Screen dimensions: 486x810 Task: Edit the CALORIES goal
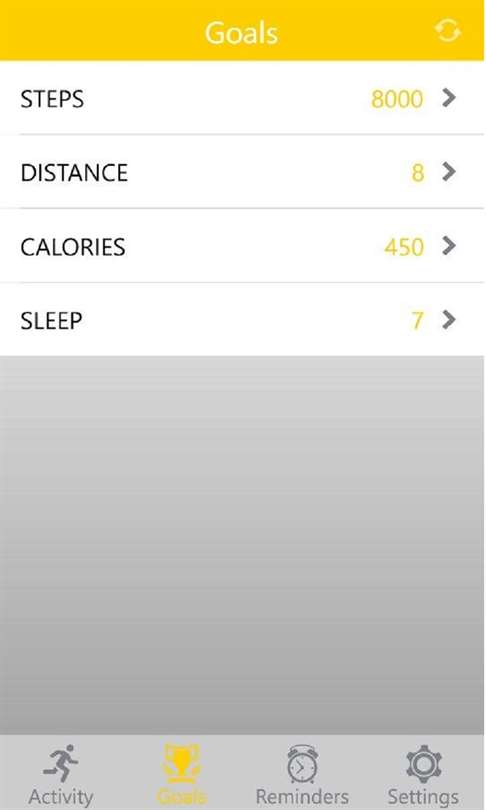click(243, 246)
